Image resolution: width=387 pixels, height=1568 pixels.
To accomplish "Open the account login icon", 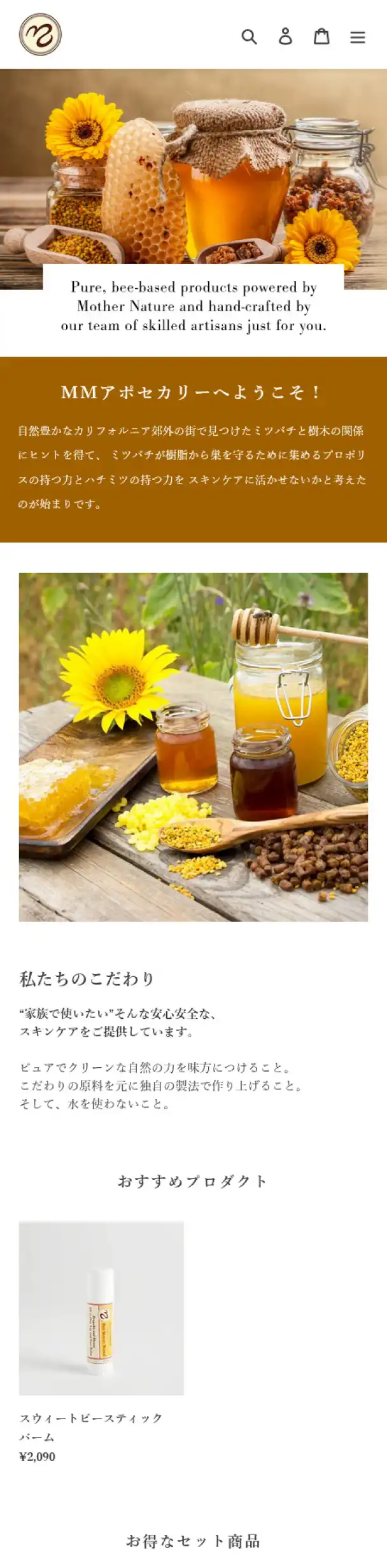I will [285, 36].
